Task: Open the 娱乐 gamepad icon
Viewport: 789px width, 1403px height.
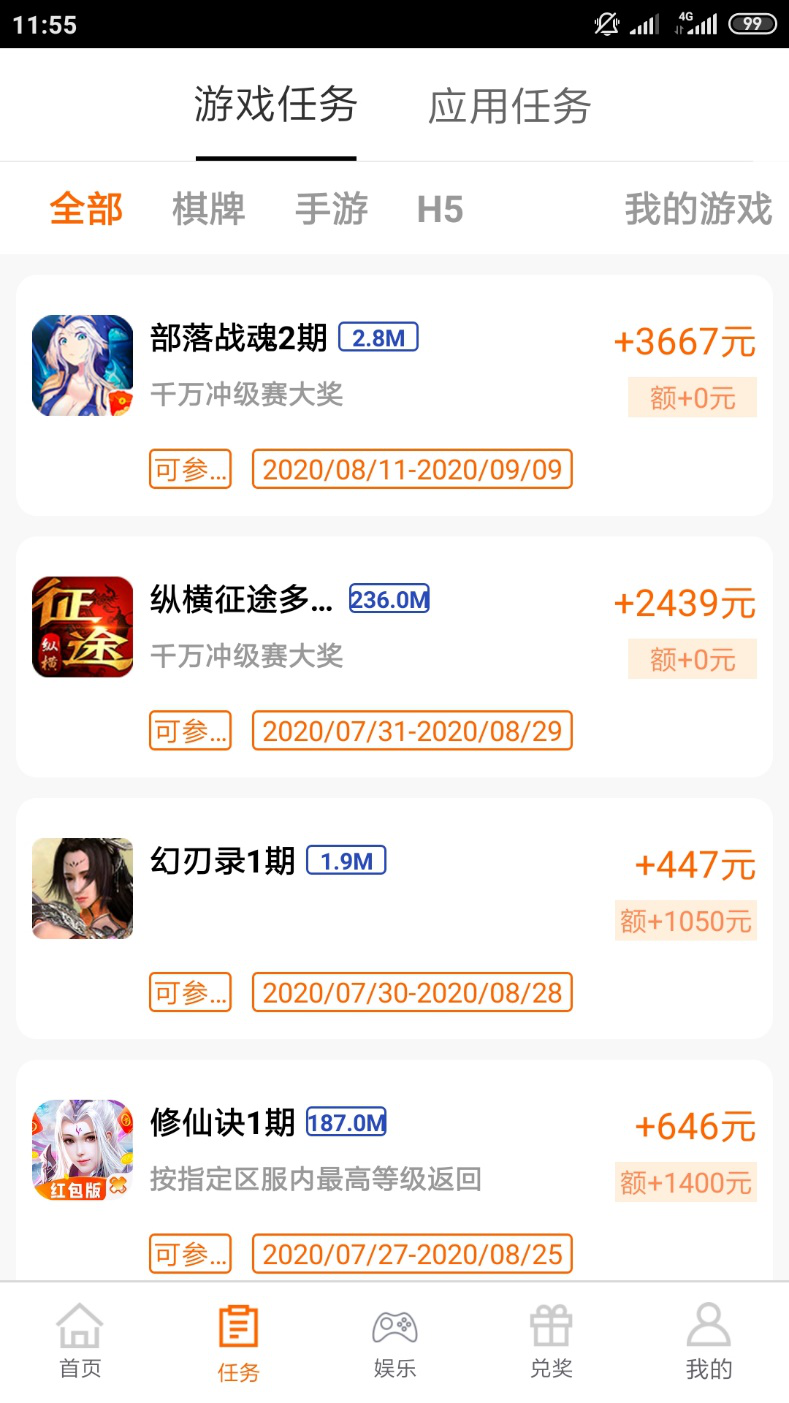Action: pos(394,1340)
